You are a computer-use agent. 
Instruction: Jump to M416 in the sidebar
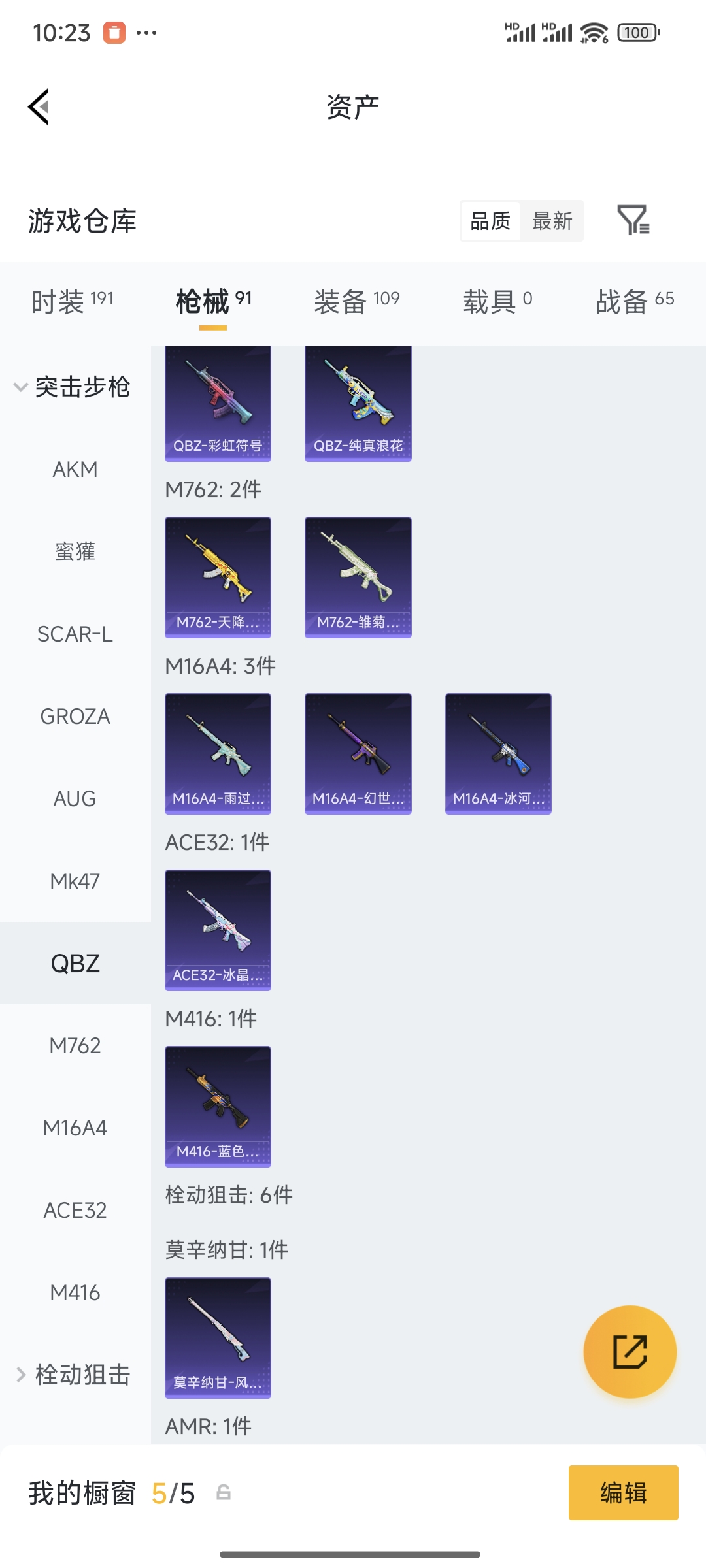(x=75, y=1292)
